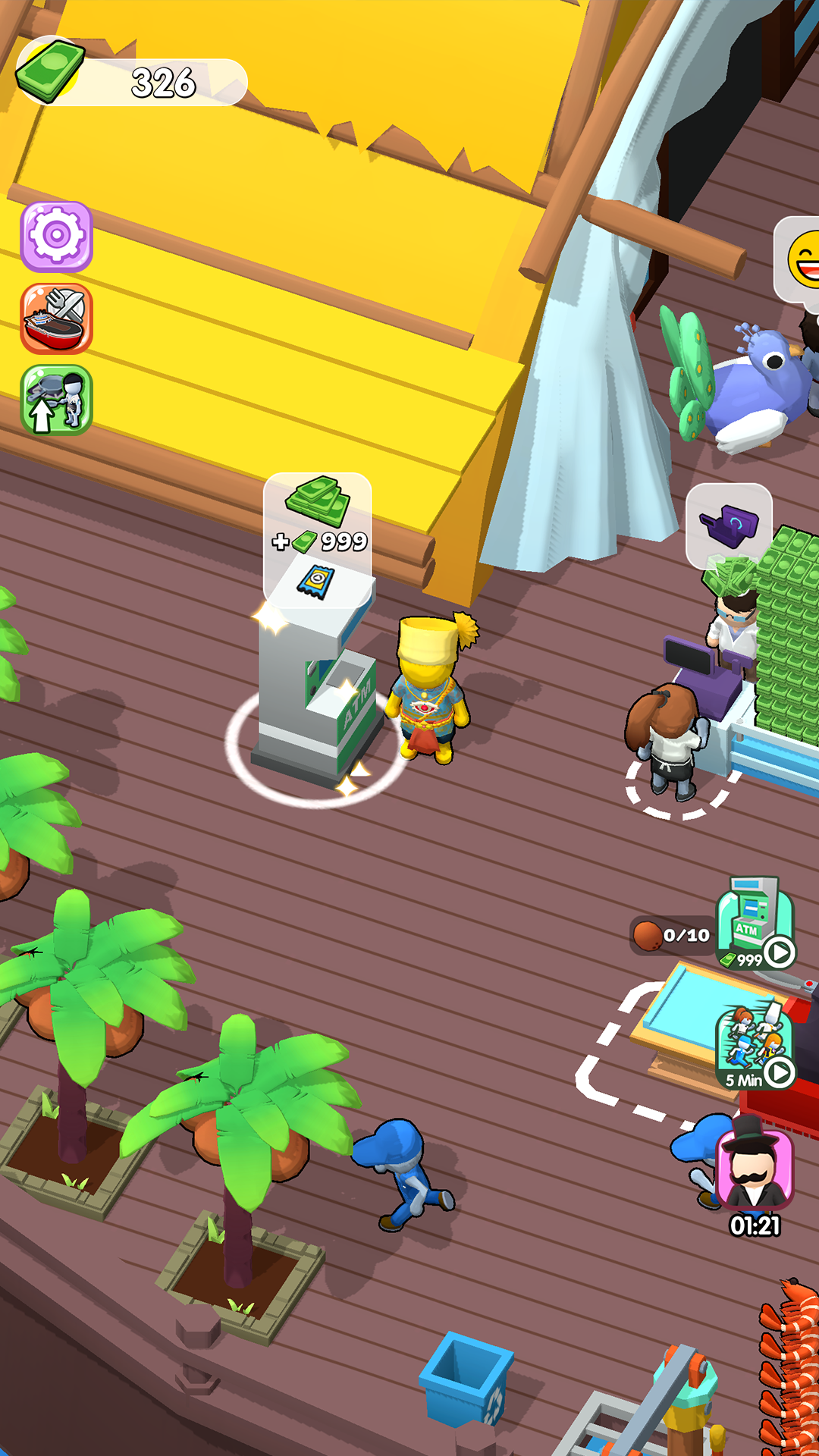Open the staff upgrade menu

[56, 400]
